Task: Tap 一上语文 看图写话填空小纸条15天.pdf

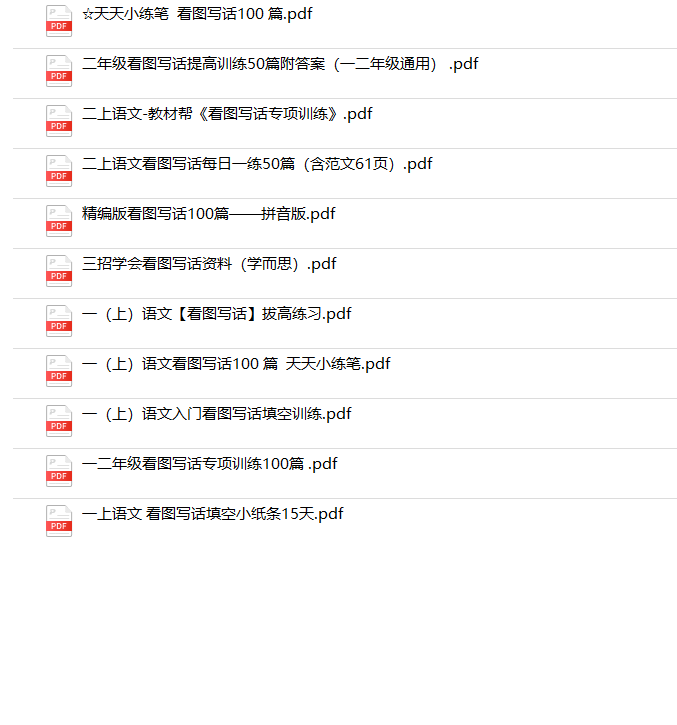Action: coord(213,515)
